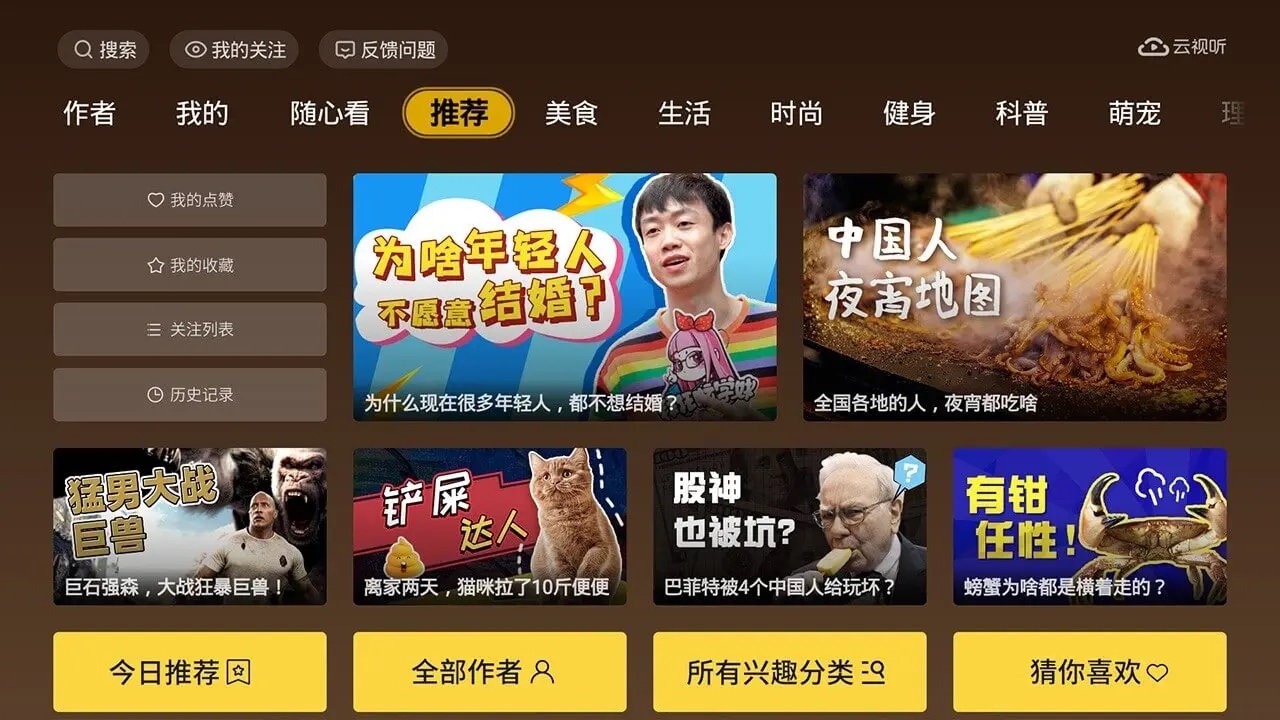Open 我的关注 followed list

click(234, 50)
